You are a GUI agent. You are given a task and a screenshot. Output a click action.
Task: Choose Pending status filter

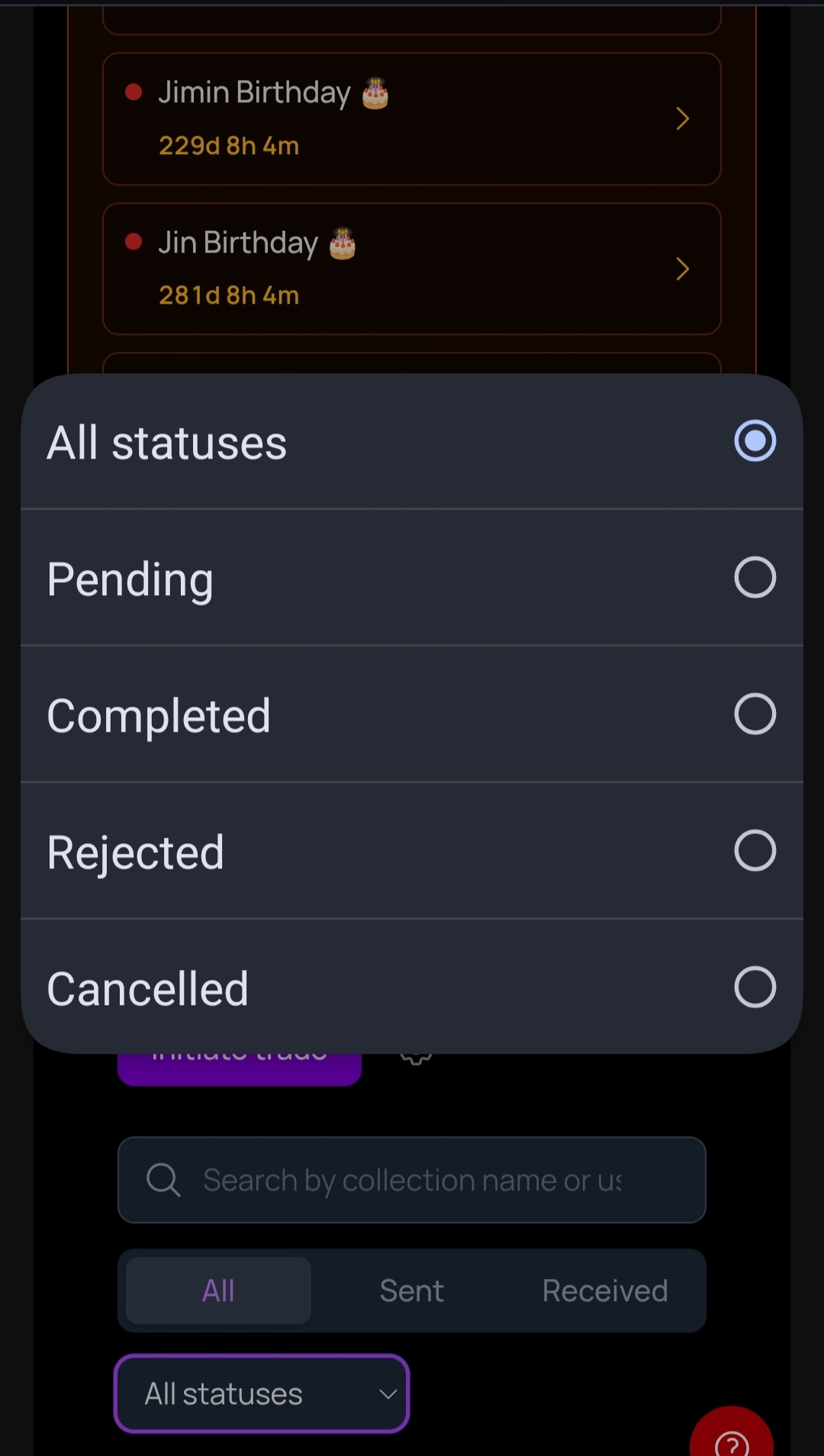coord(755,578)
